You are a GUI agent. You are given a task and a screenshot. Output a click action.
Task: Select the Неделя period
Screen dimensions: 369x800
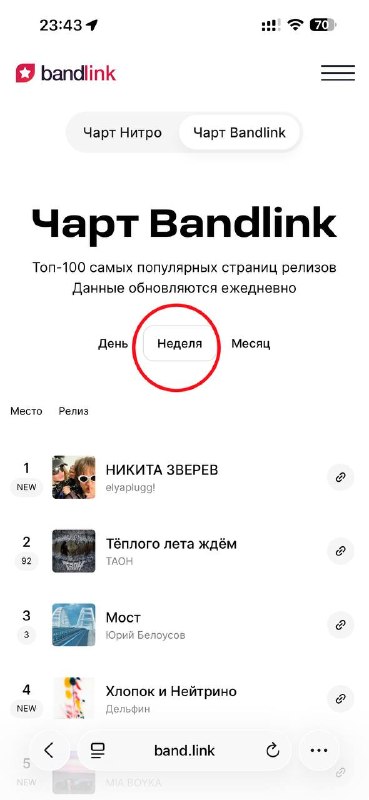pos(180,344)
